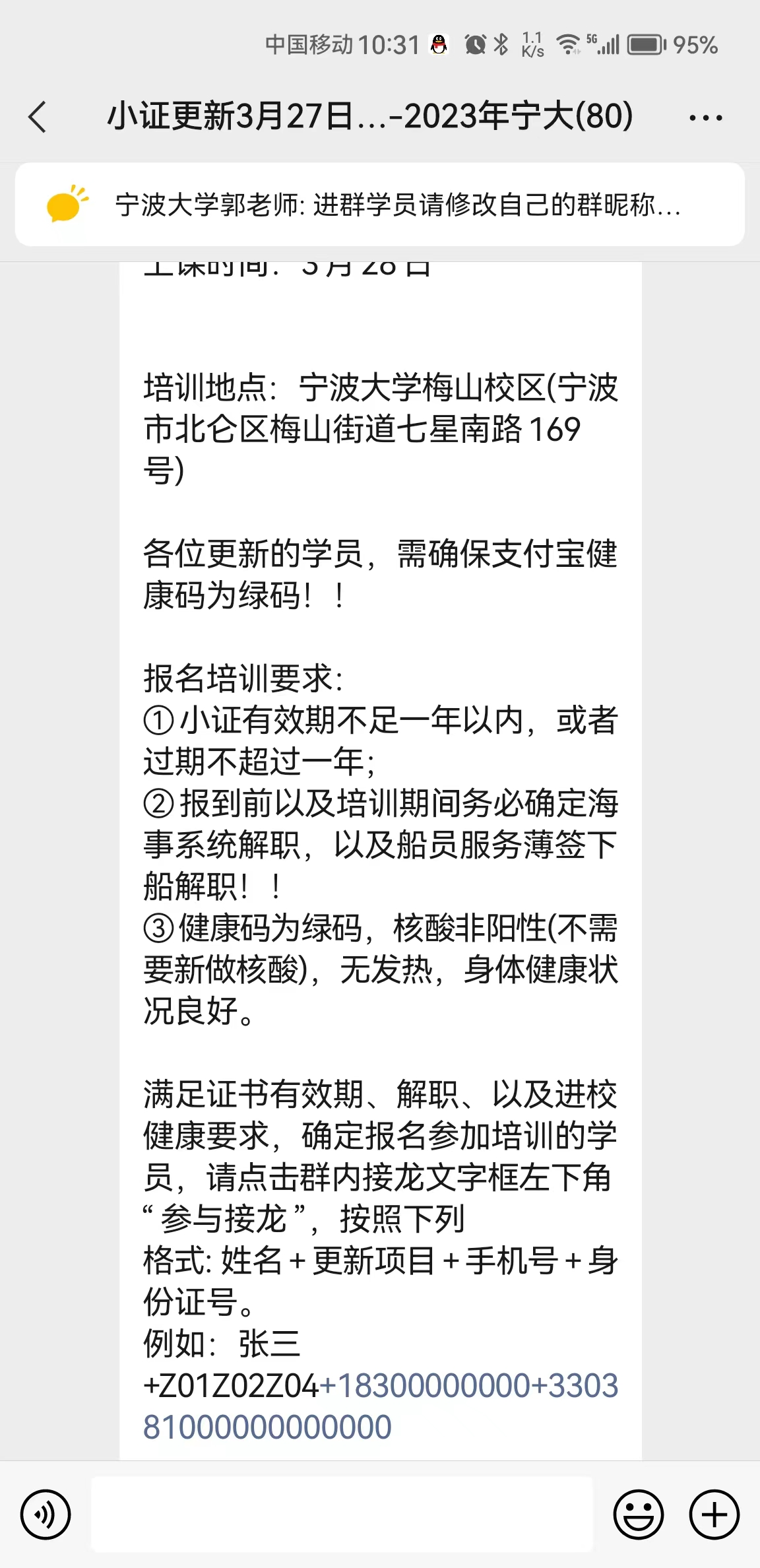Tap the linked phone number 18300000000
The width and height of the screenshot is (760, 1568).
pyautogui.click(x=433, y=1385)
